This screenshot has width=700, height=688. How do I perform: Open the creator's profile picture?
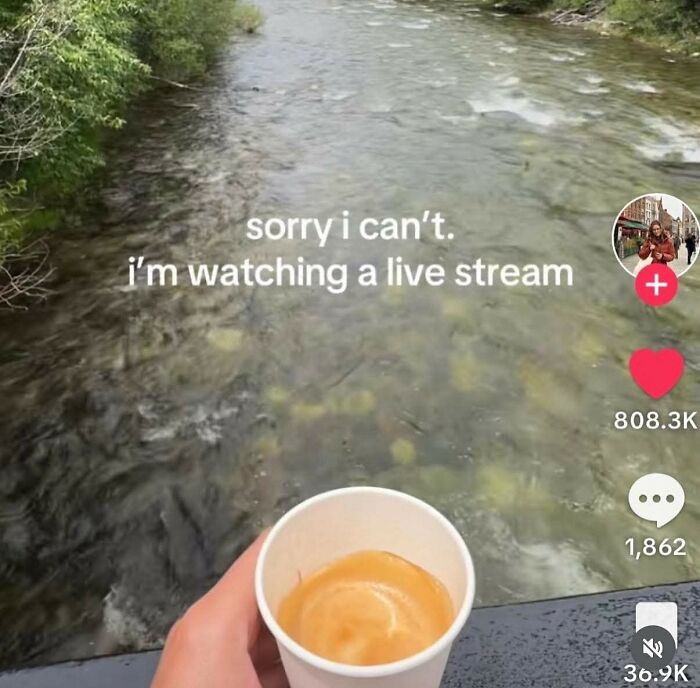655,234
